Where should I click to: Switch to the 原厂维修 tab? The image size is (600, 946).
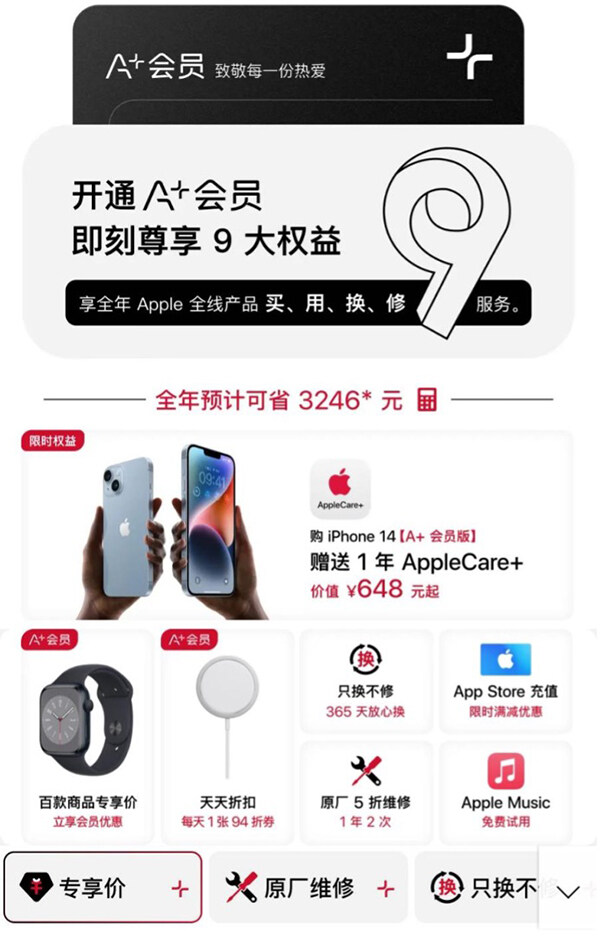pyautogui.click(x=308, y=887)
